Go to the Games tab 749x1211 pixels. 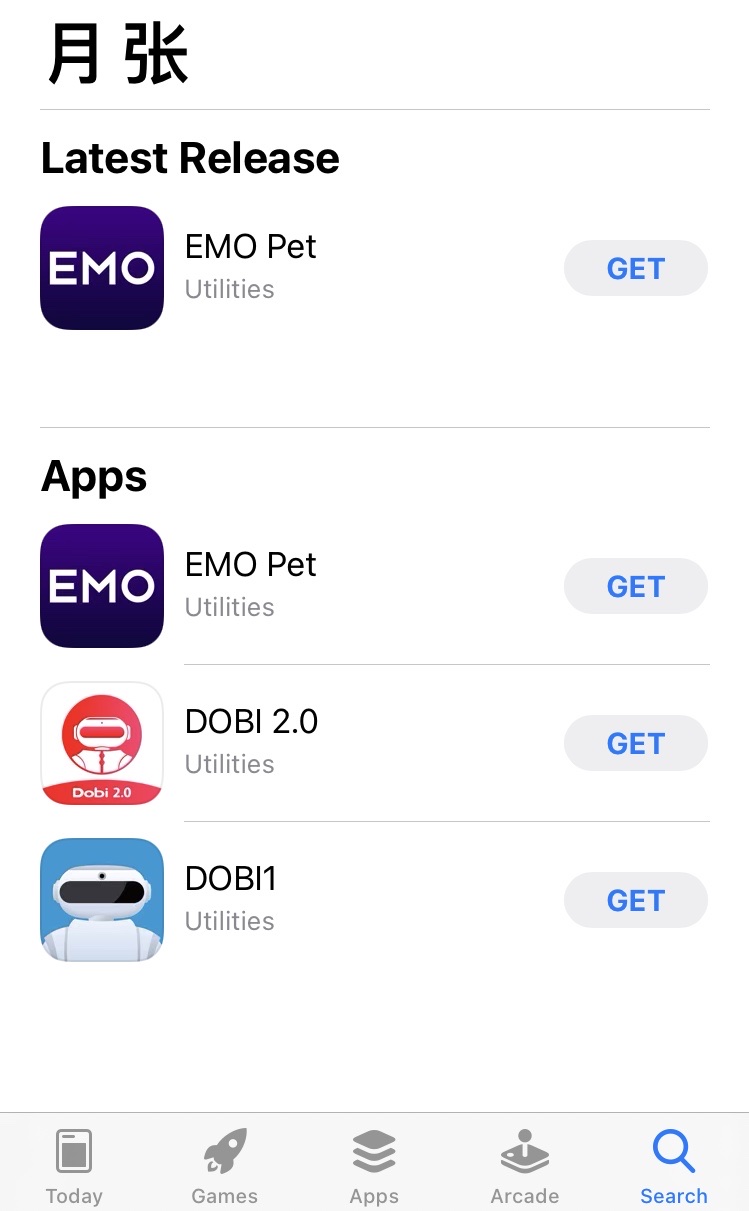click(225, 1166)
